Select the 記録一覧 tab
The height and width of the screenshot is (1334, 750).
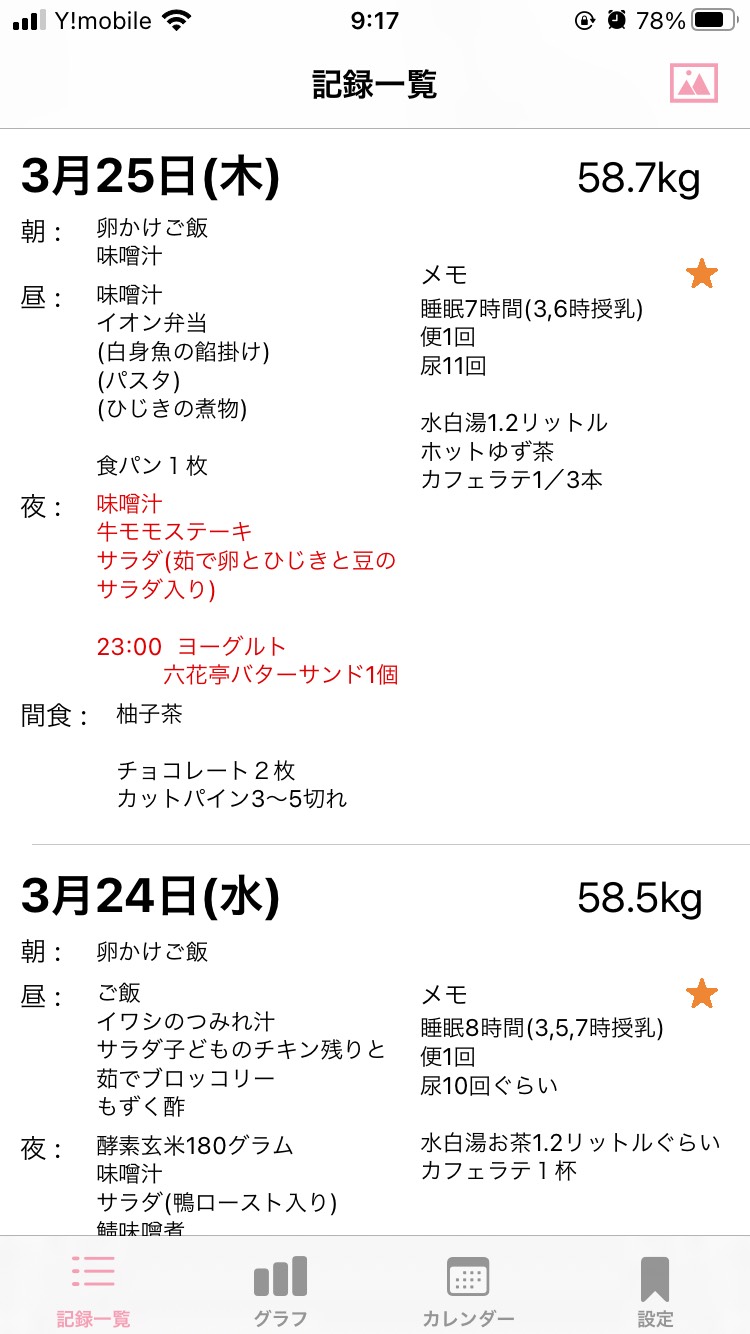point(93,1290)
